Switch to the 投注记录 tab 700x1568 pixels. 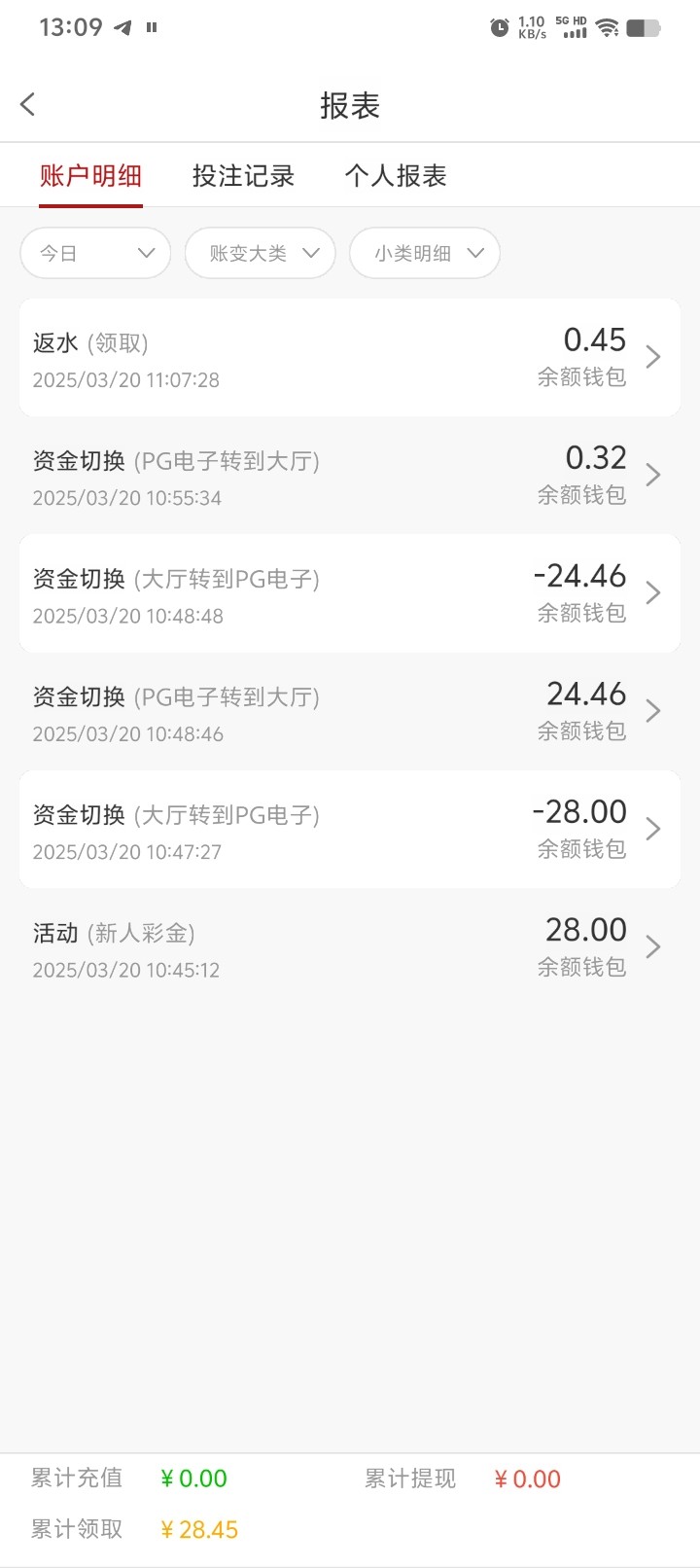pyautogui.click(x=243, y=176)
